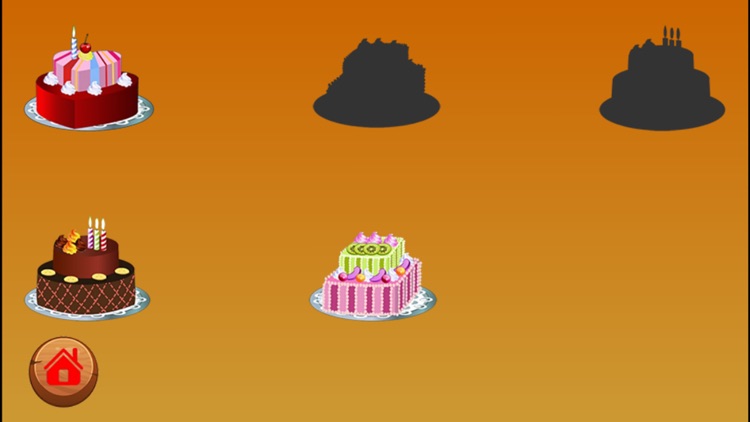Tap the red home button
Image resolution: width=750 pixels, height=422 pixels.
[63, 371]
